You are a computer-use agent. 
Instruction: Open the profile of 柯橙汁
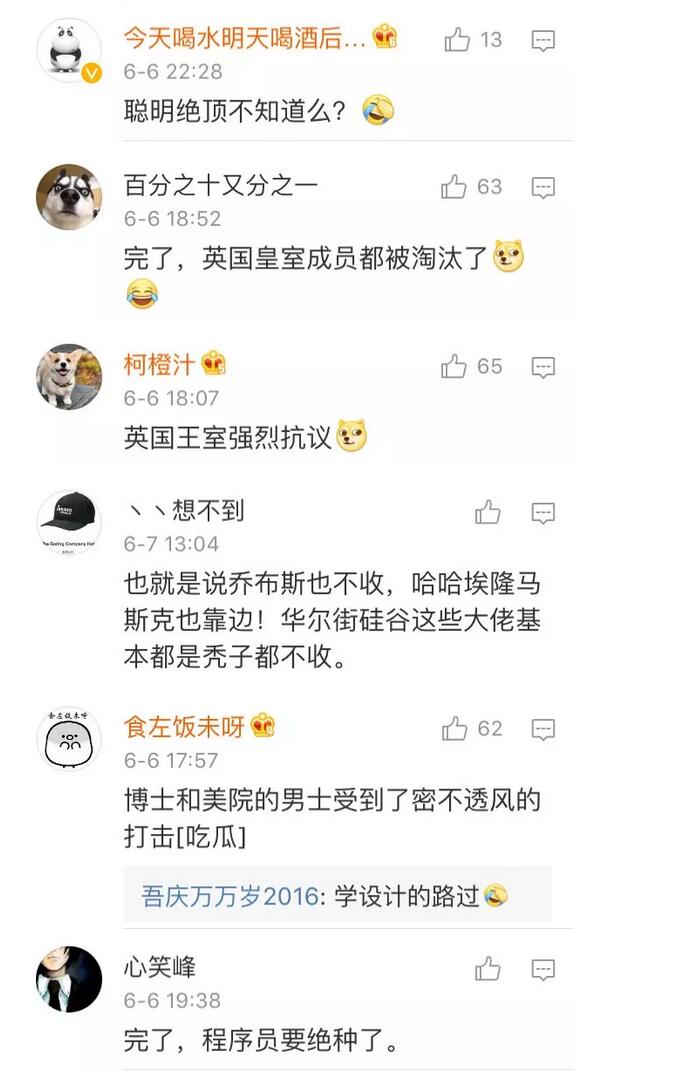[159, 364]
